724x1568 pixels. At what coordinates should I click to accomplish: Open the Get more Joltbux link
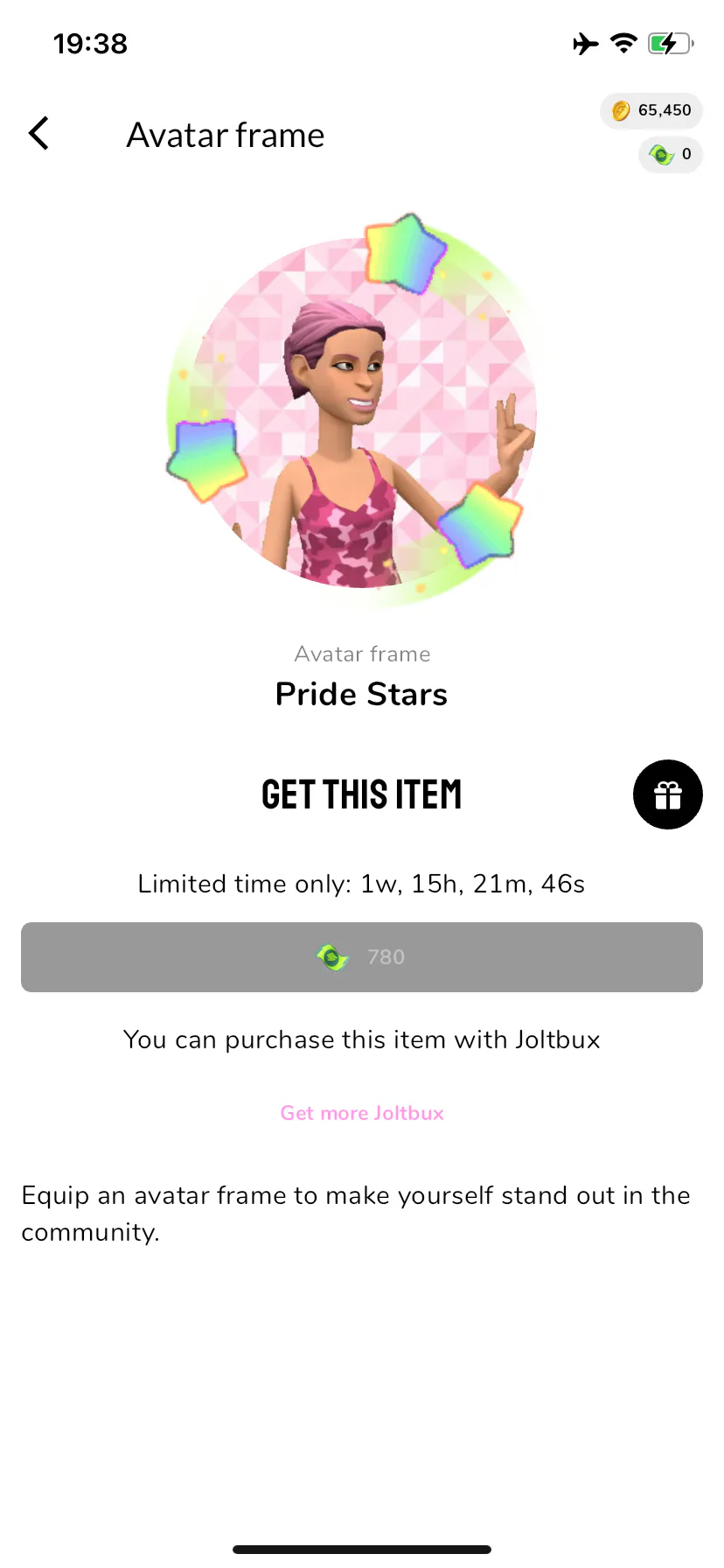pos(362,1113)
